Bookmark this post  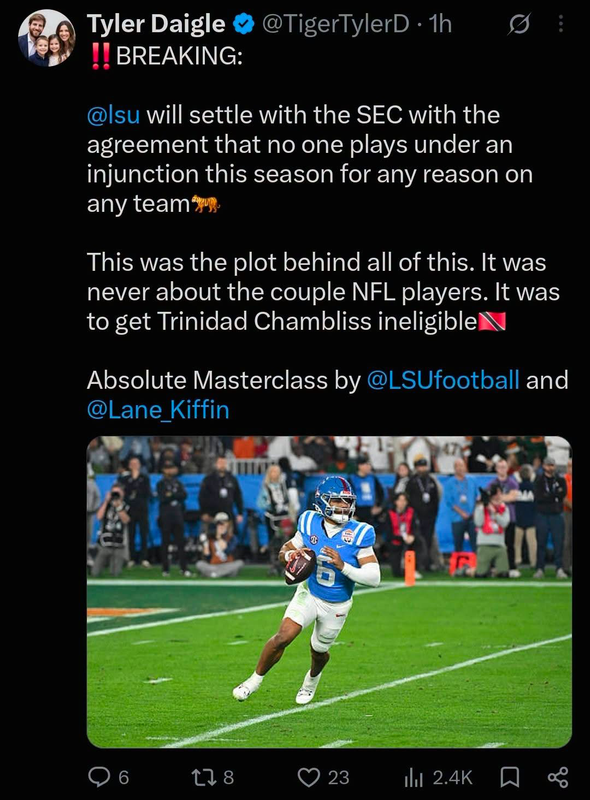tap(509, 777)
